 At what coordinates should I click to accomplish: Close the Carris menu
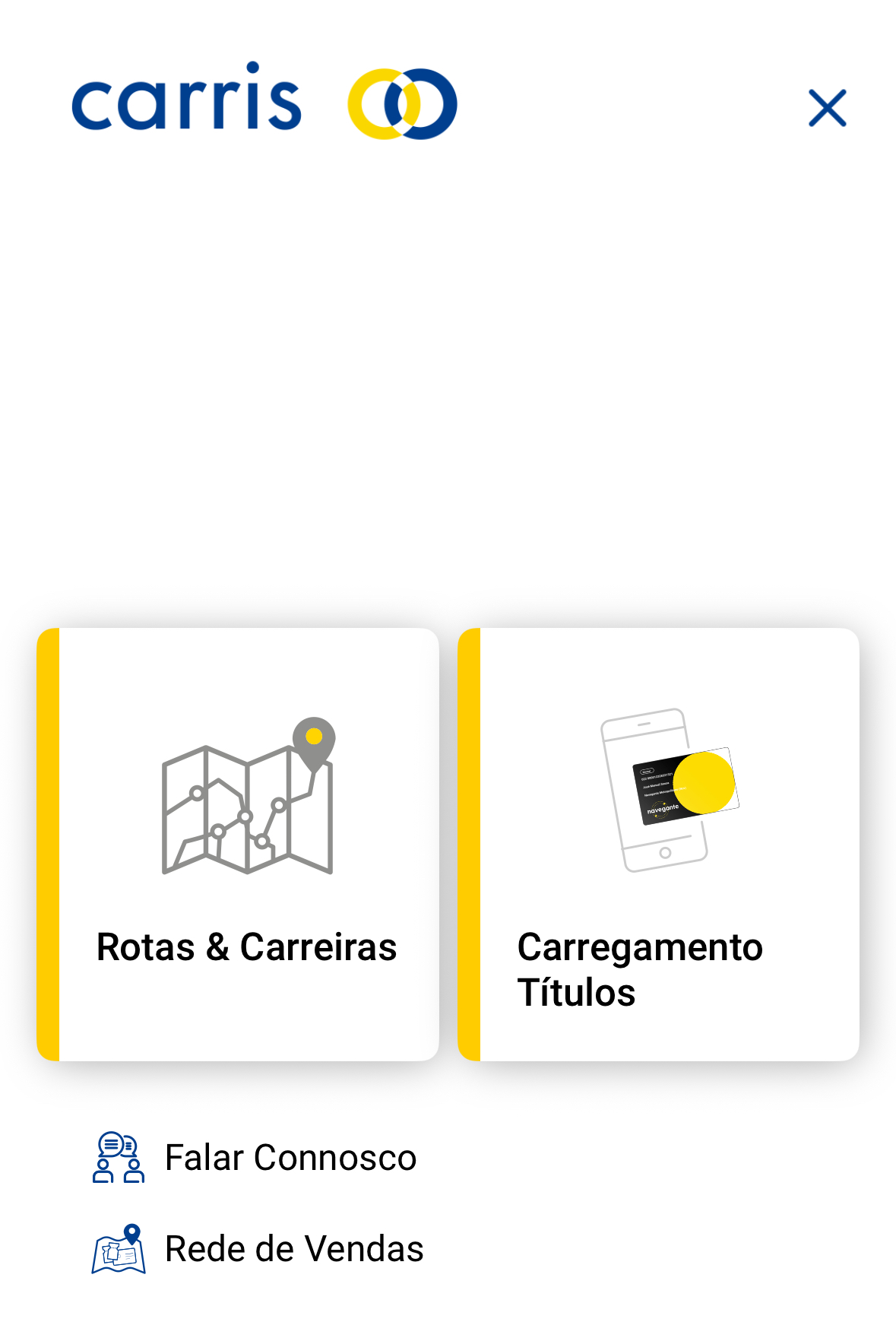pyautogui.click(x=827, y=108)
